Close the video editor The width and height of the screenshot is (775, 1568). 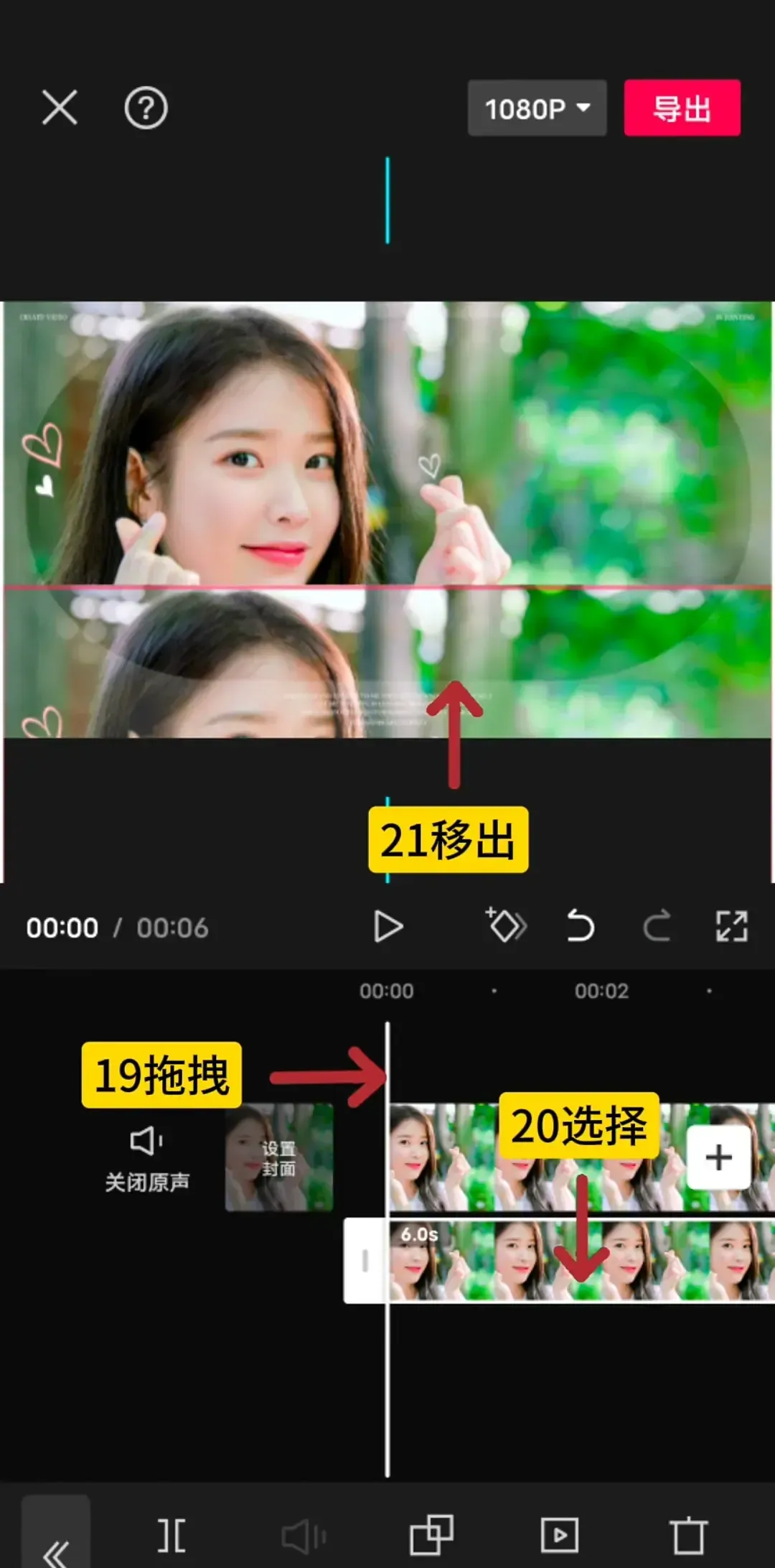tap(60, 108)
